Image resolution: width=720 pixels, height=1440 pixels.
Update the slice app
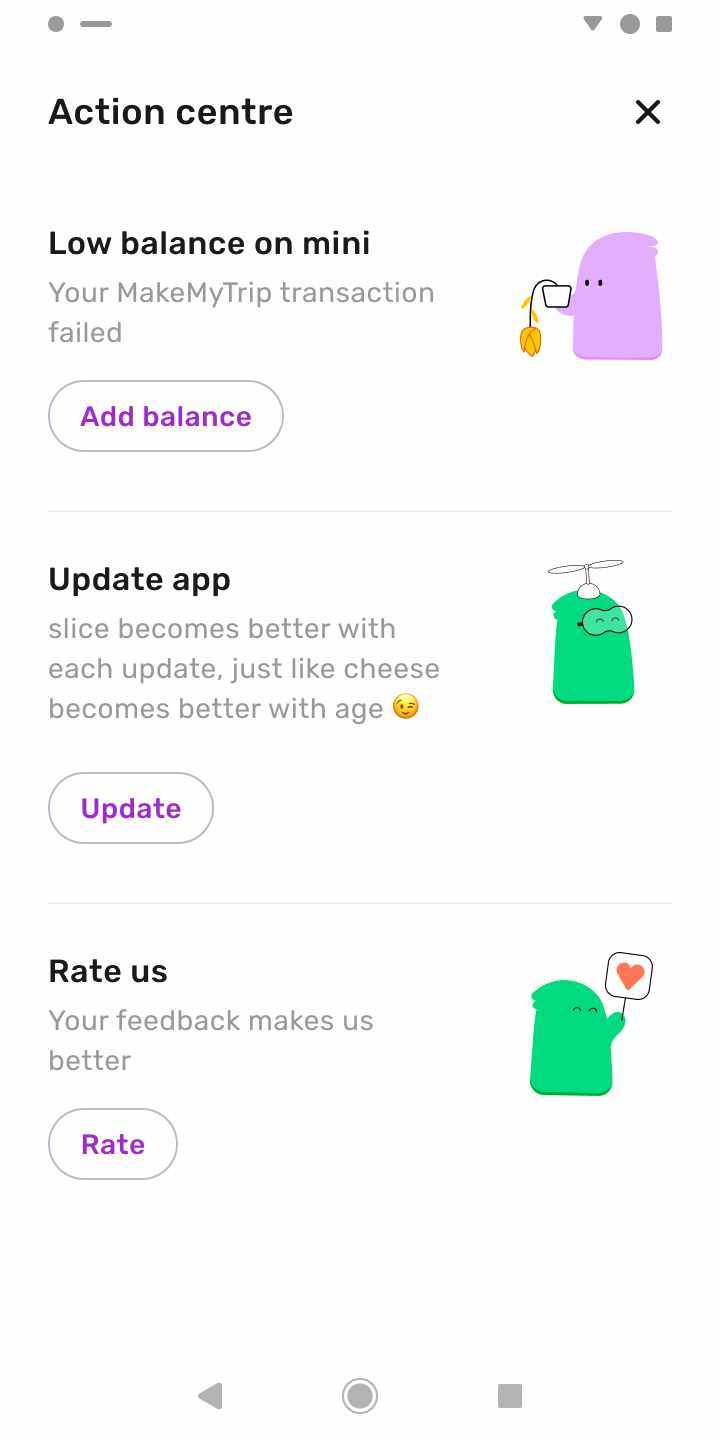point(131,808)
